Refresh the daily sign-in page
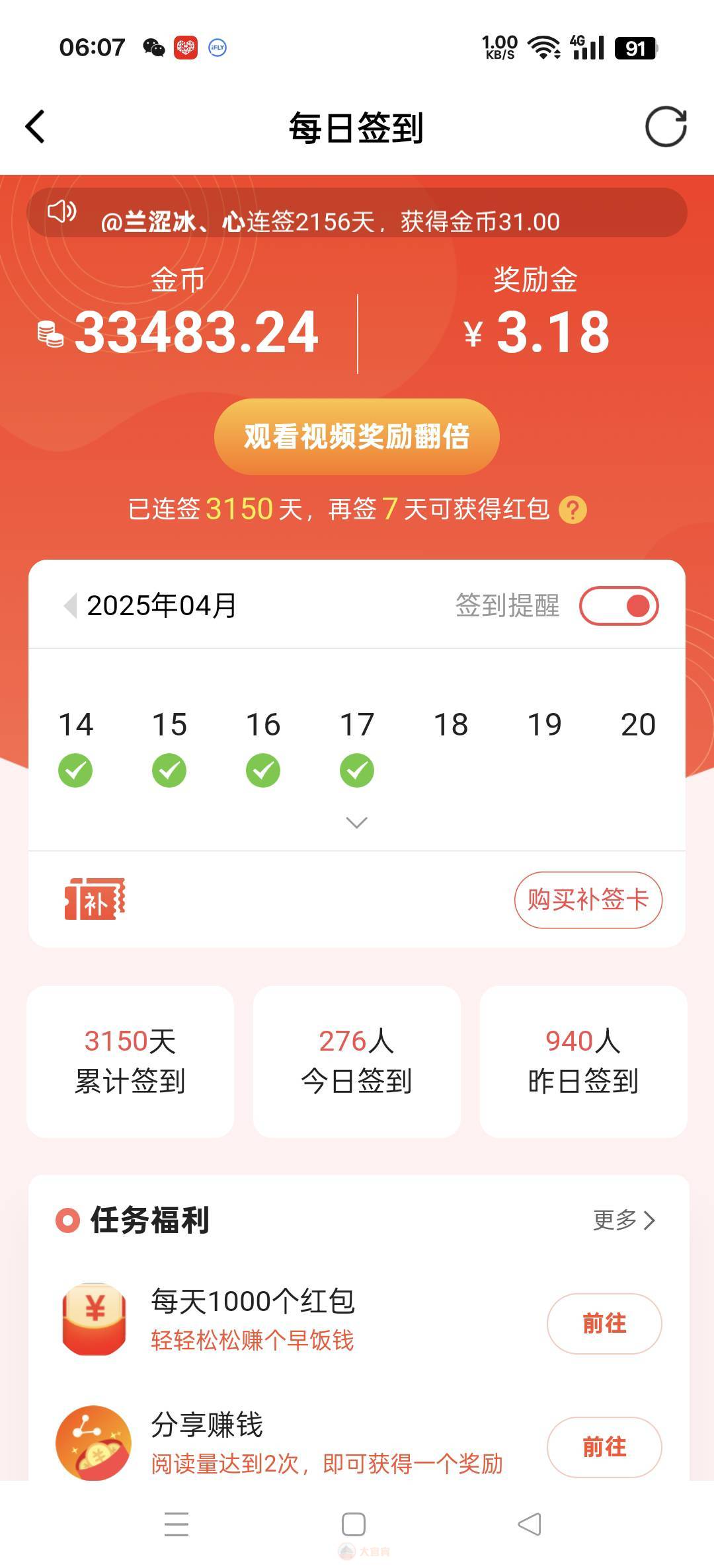Image resolution: width=714 pixels, height=1568 pixels. (665, 126)
